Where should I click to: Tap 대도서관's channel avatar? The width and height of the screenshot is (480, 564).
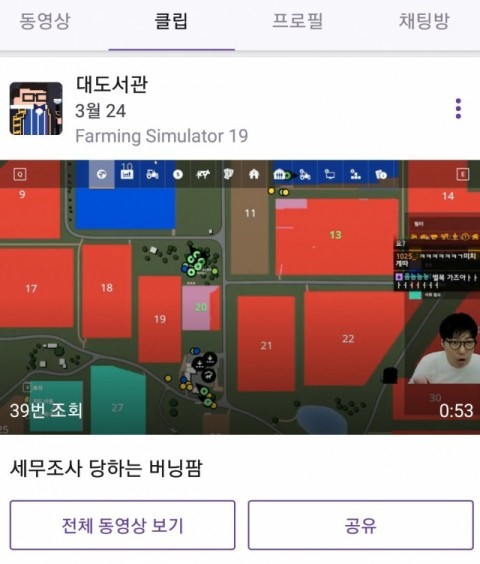[x=36, y=109]
